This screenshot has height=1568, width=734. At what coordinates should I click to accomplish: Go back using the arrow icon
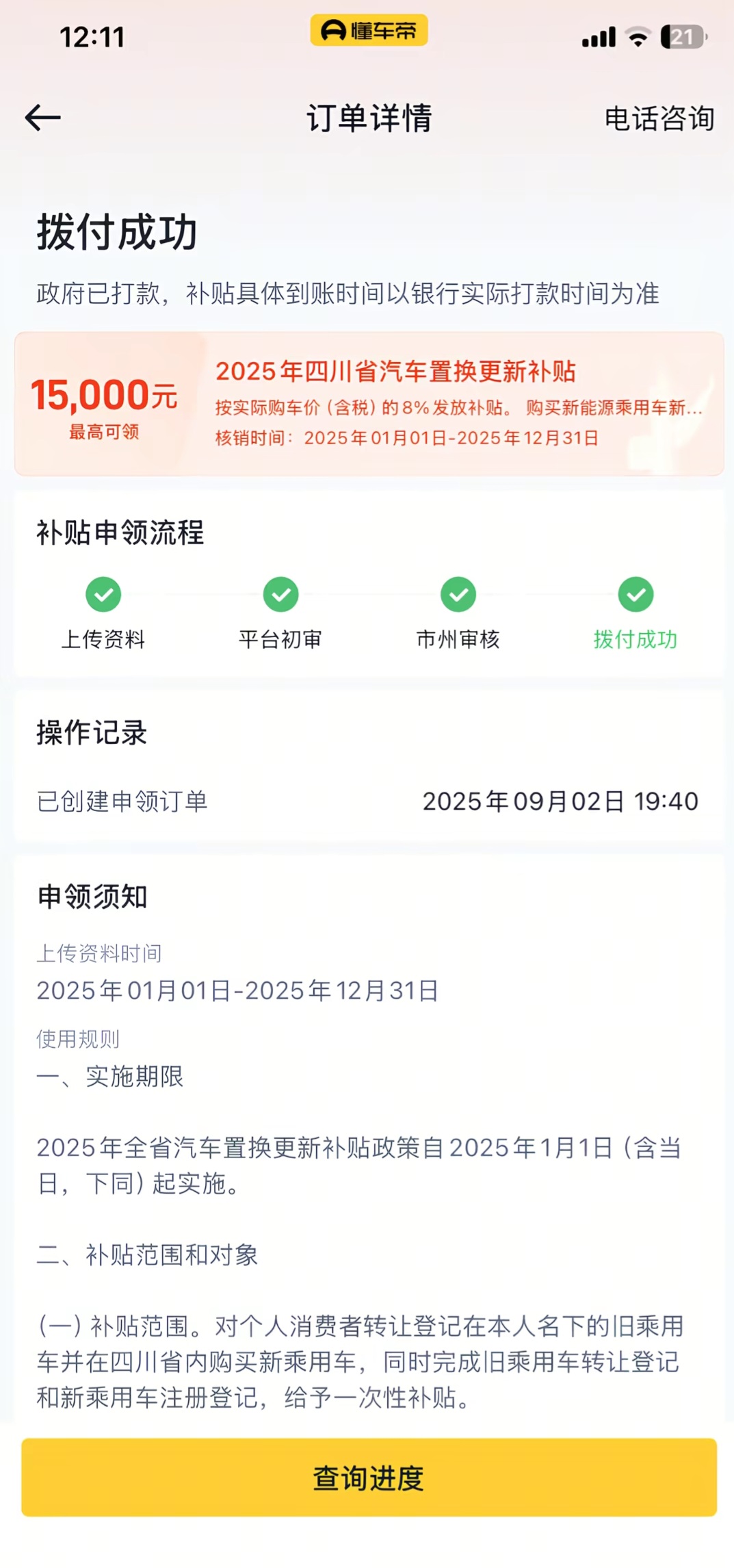[42, 118]
